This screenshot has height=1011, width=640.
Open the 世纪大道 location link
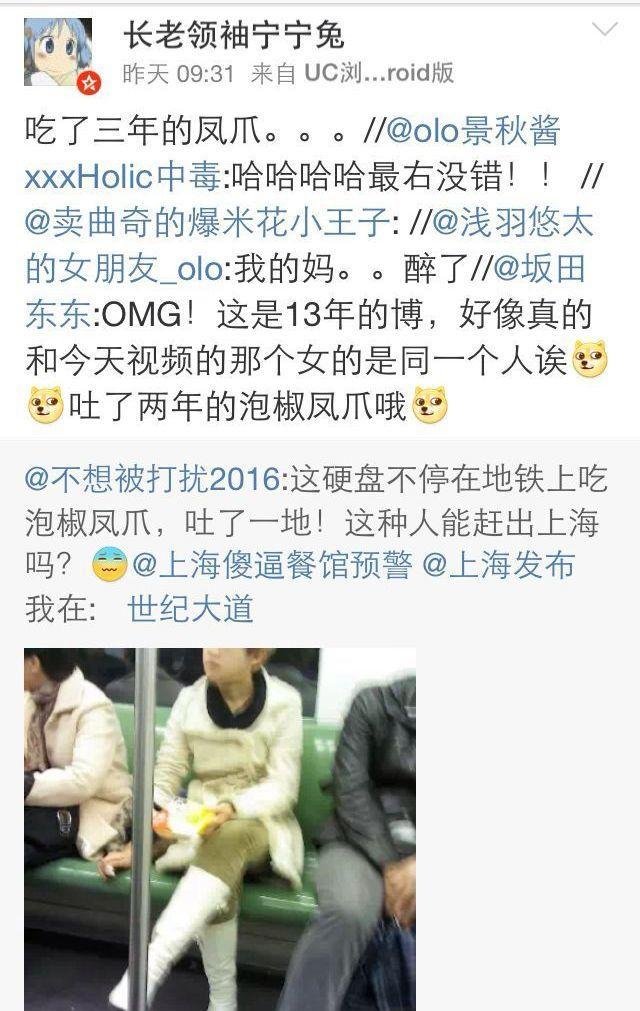pos(190,609)
